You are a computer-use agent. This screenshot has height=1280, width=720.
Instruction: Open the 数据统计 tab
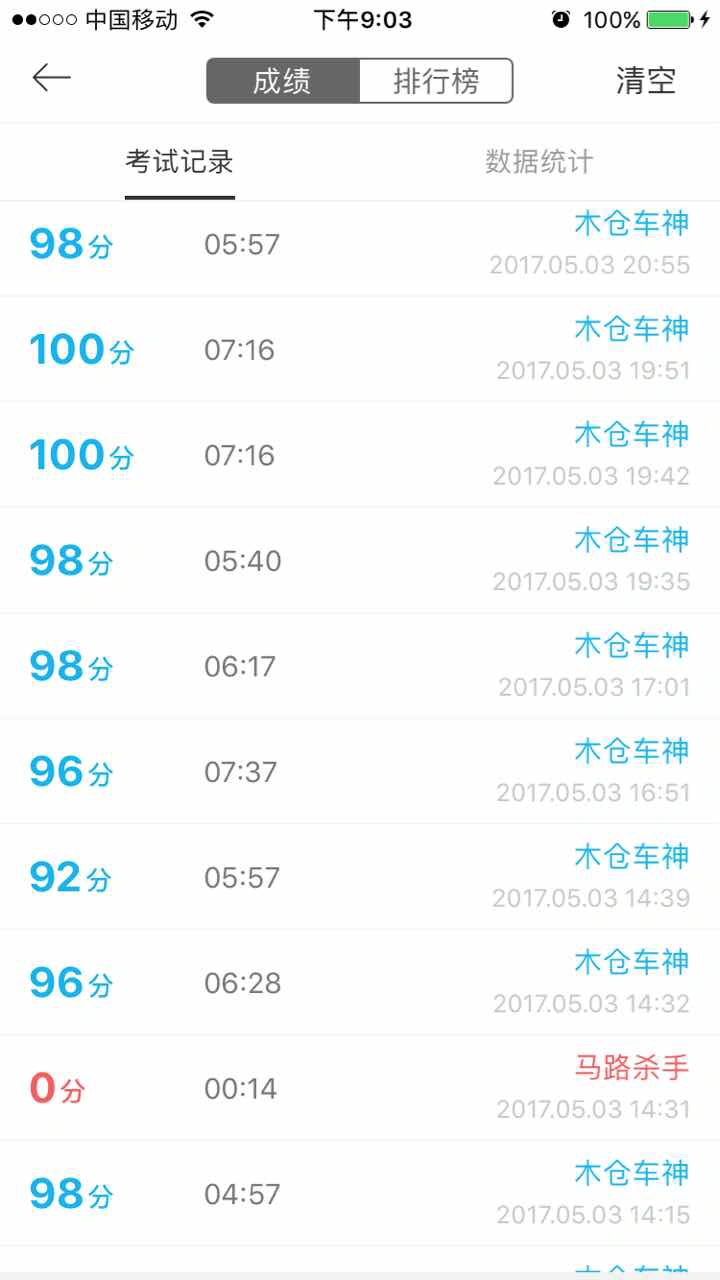[539, 162]
